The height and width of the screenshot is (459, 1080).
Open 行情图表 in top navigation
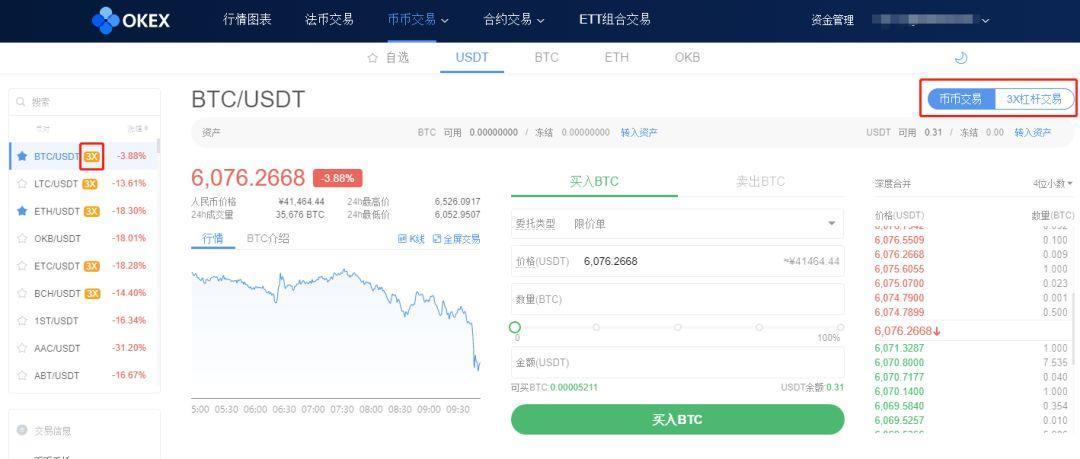pos(246,19)
